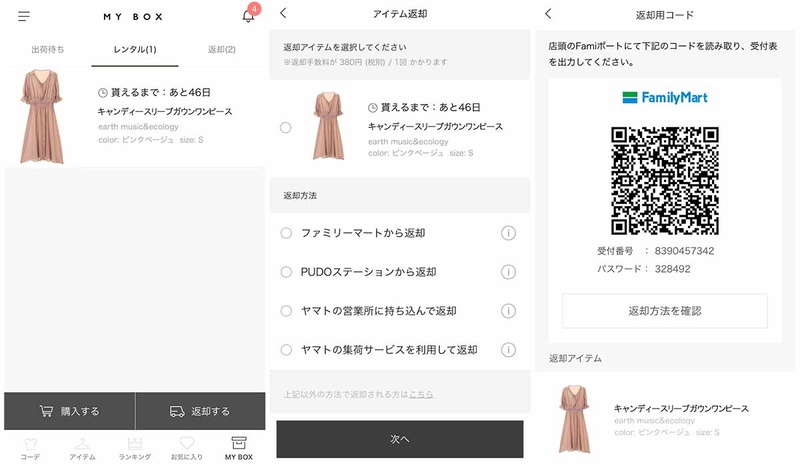Switch to the 出荷待ち tab
Screen dimensions: 800x464
48,49
